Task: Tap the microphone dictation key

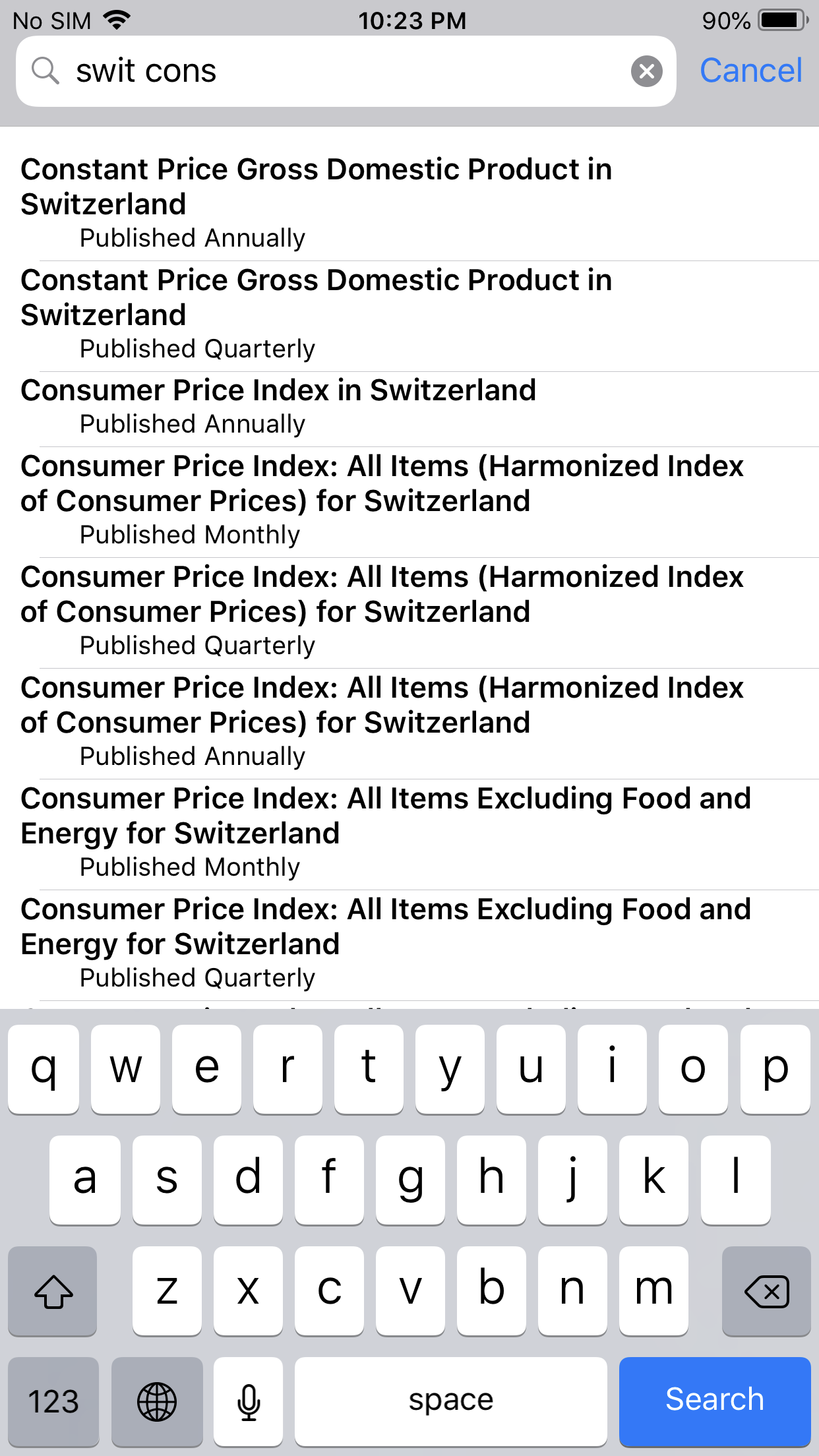Action: [249, 1401]
